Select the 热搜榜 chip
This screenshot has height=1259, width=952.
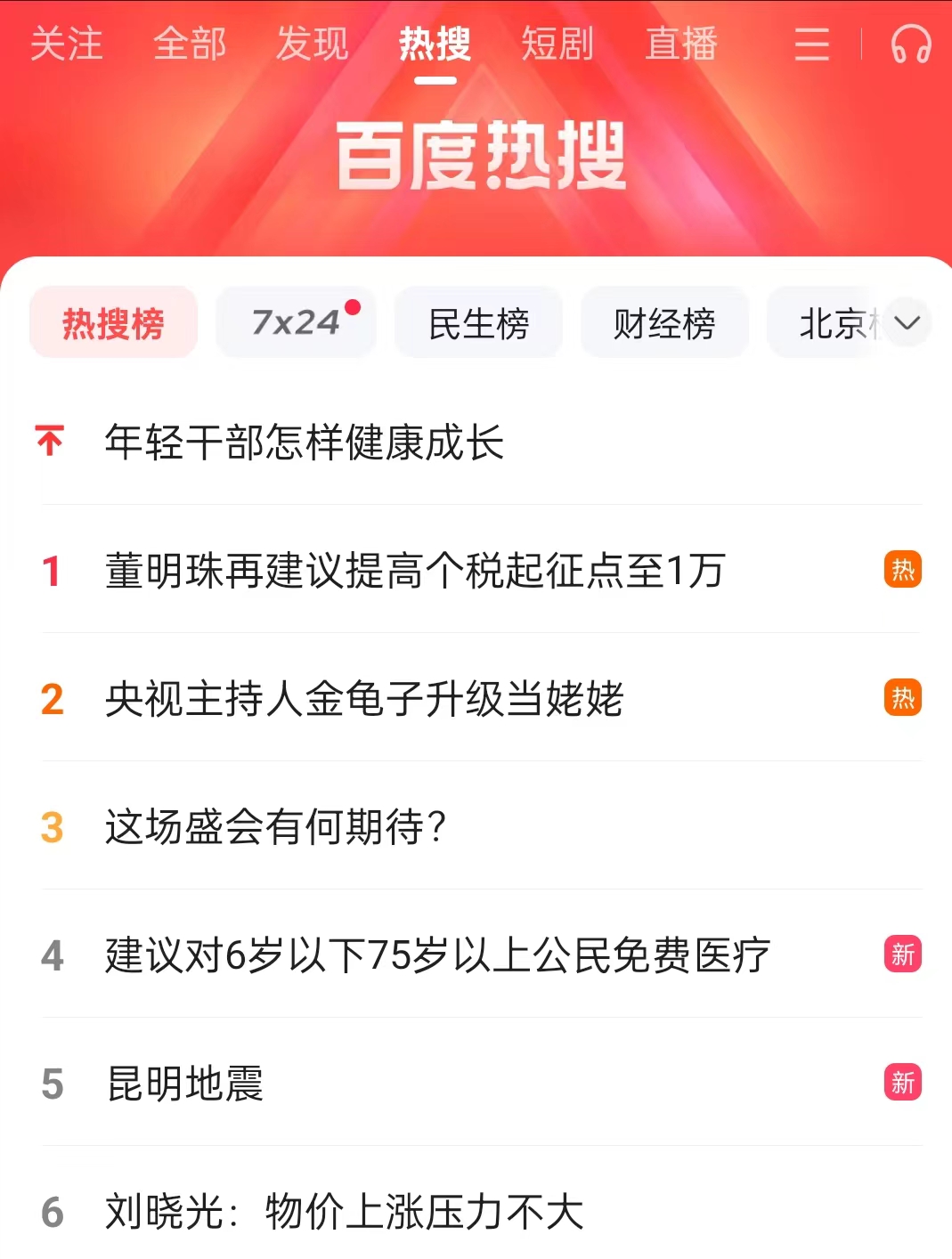click(113, 323)
